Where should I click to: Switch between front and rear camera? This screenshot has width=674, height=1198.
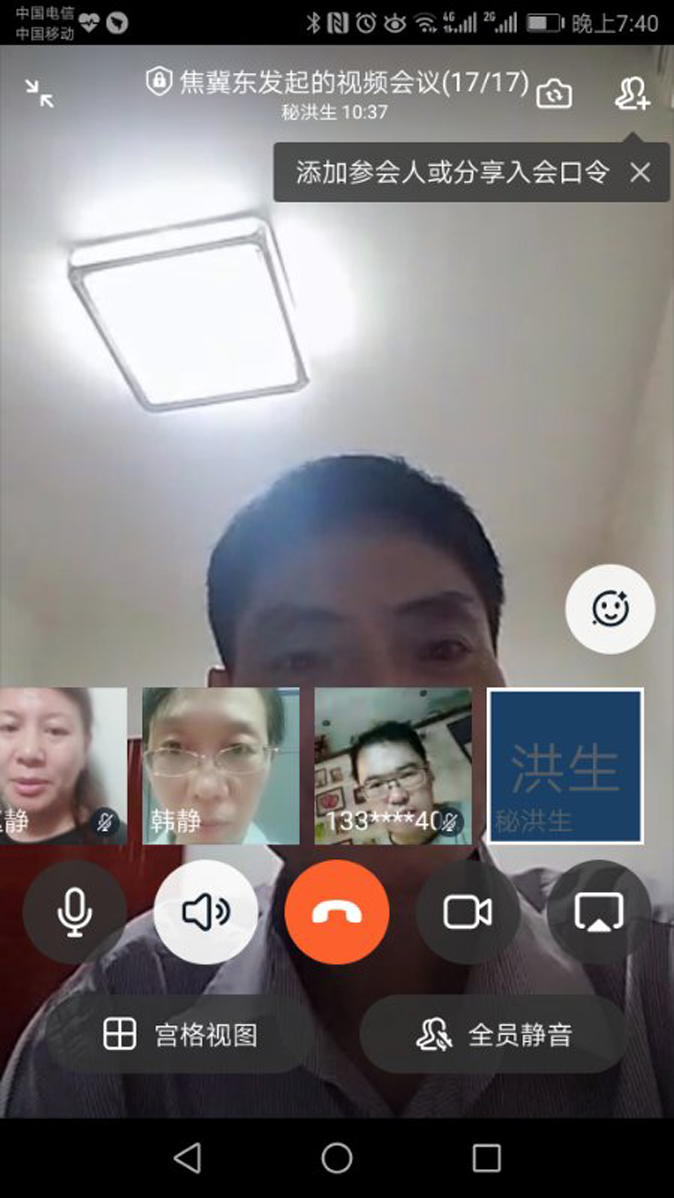[554, 94]
